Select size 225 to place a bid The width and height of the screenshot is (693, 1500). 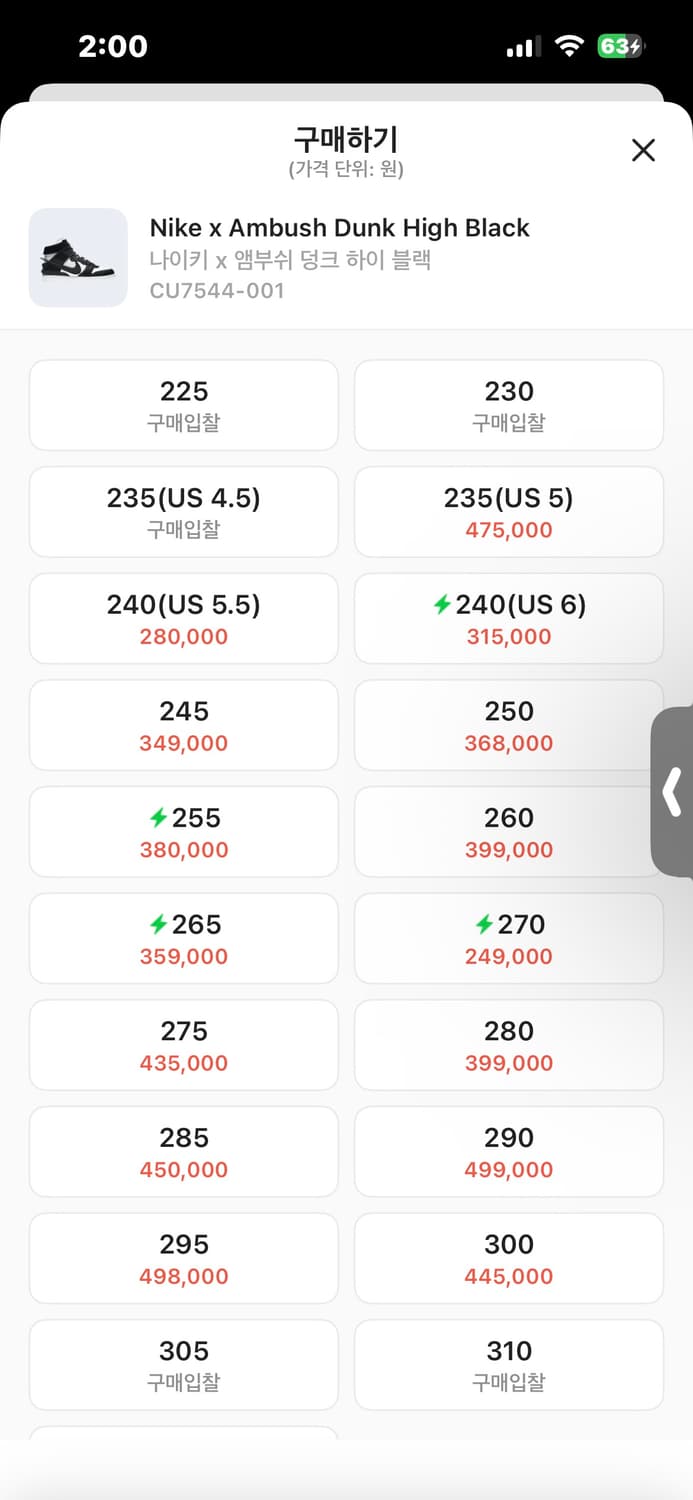pos(184,405)
